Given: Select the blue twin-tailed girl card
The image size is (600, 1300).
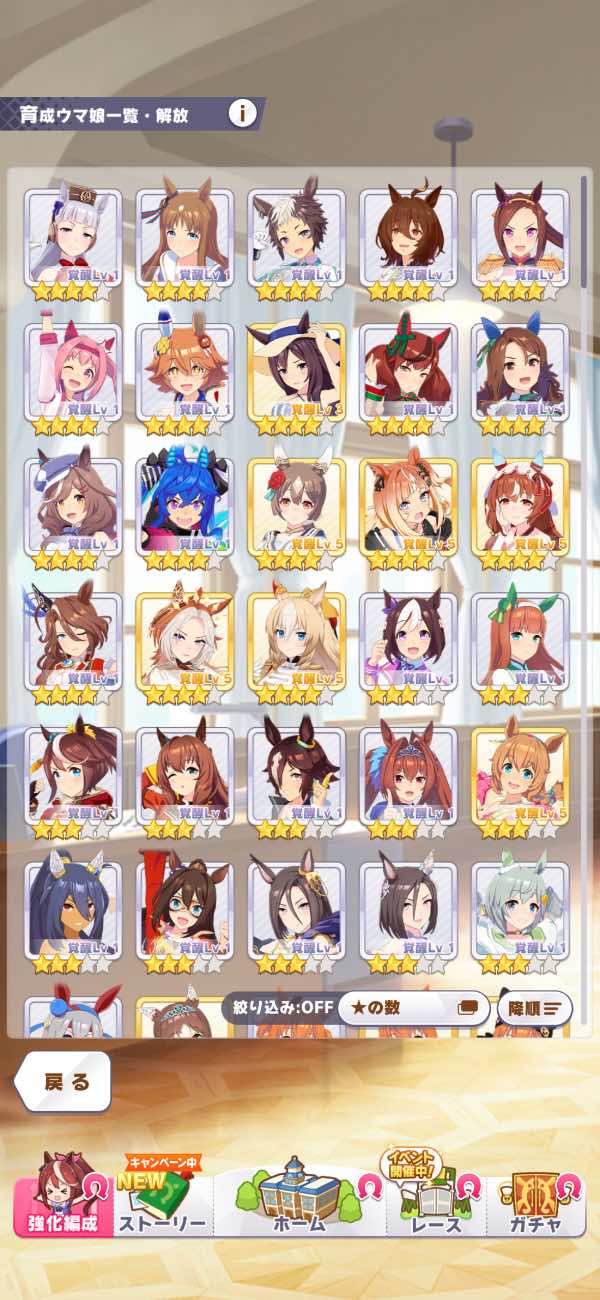Looking at the screenshot, I should click(x=184, y=511).
